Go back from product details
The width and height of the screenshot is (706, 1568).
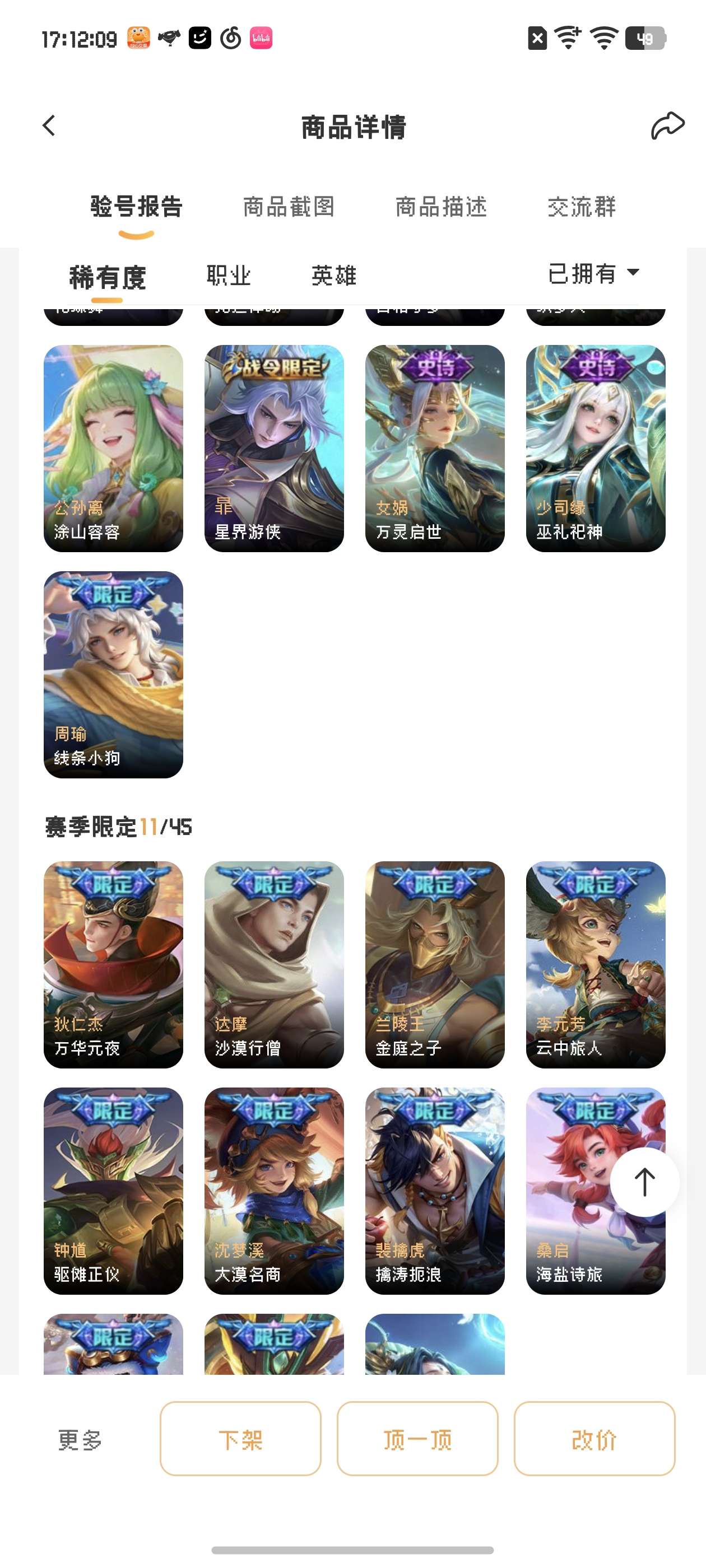49,126
